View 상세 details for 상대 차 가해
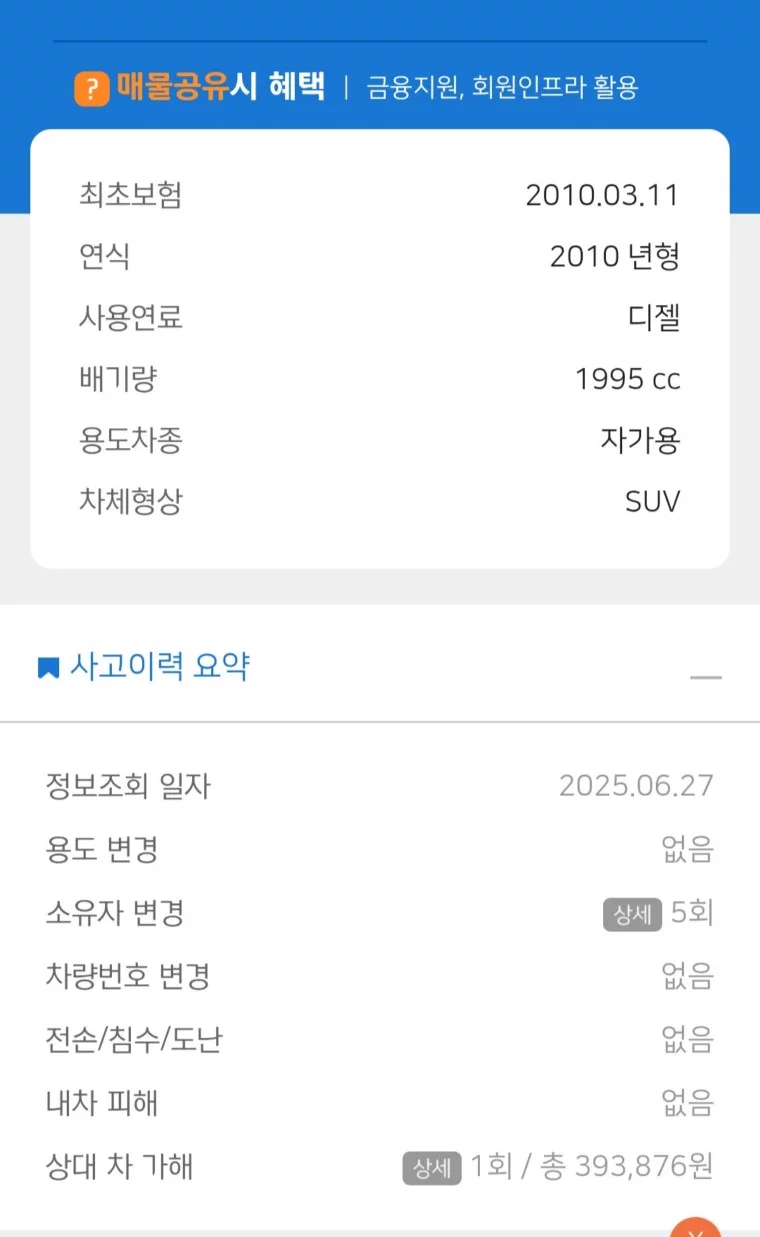Image resolution: width=760 pixels, height=1237 pixels. (x=432, y=1168)
